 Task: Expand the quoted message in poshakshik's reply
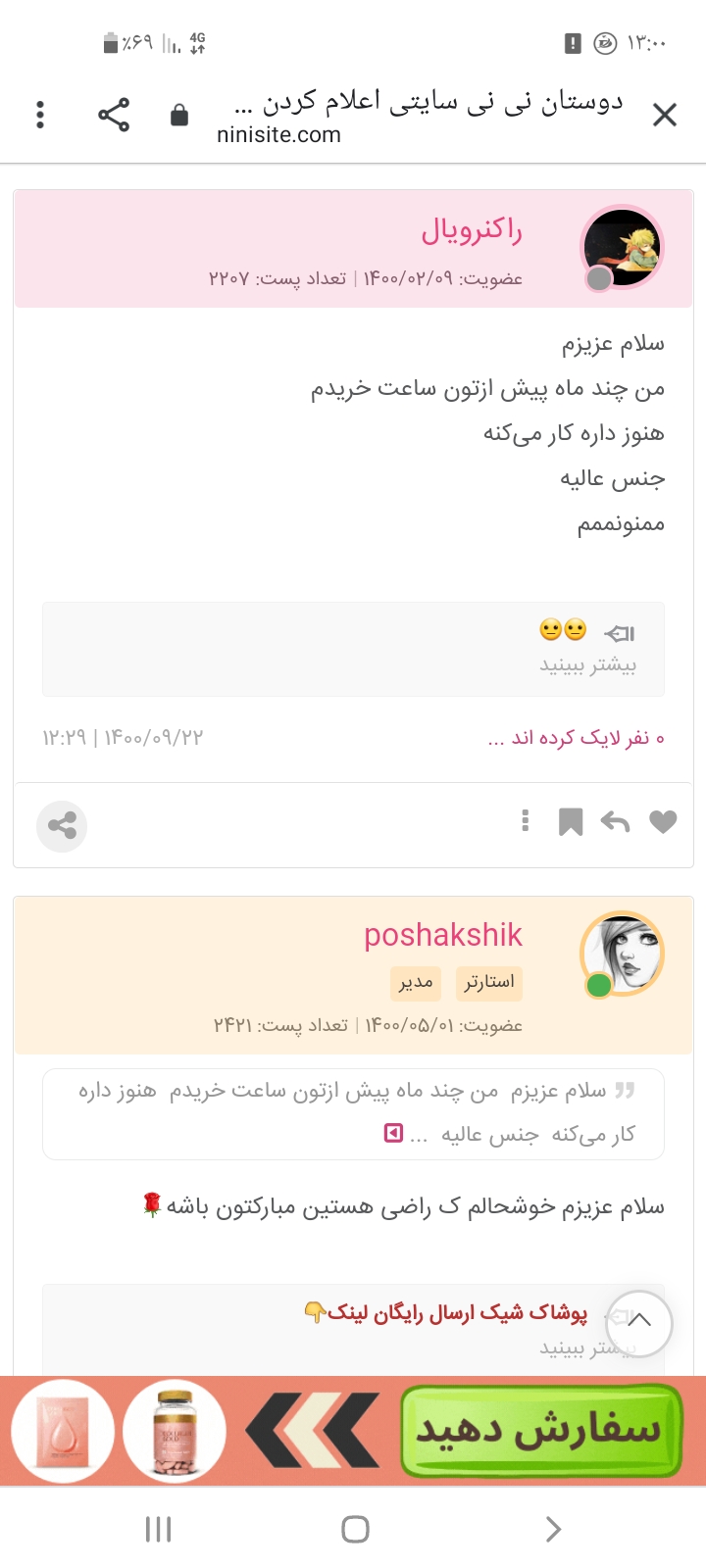coord(393,1134)
